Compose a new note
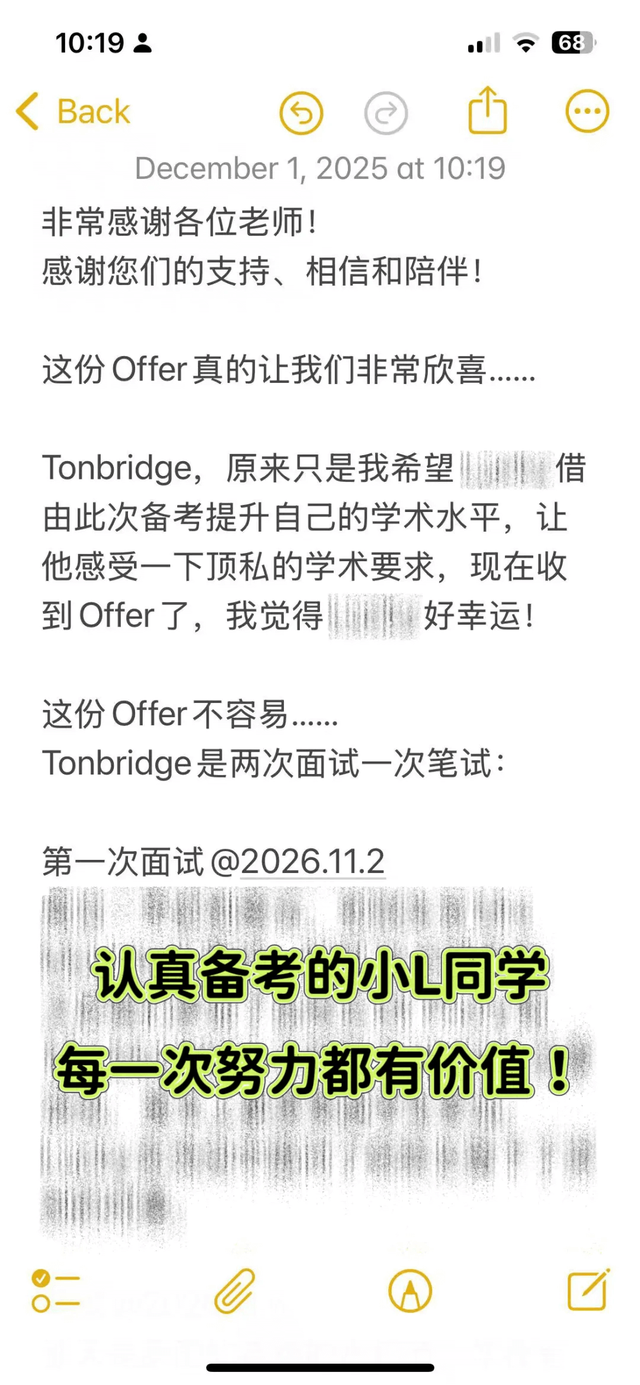 [x=588, y=1290]
